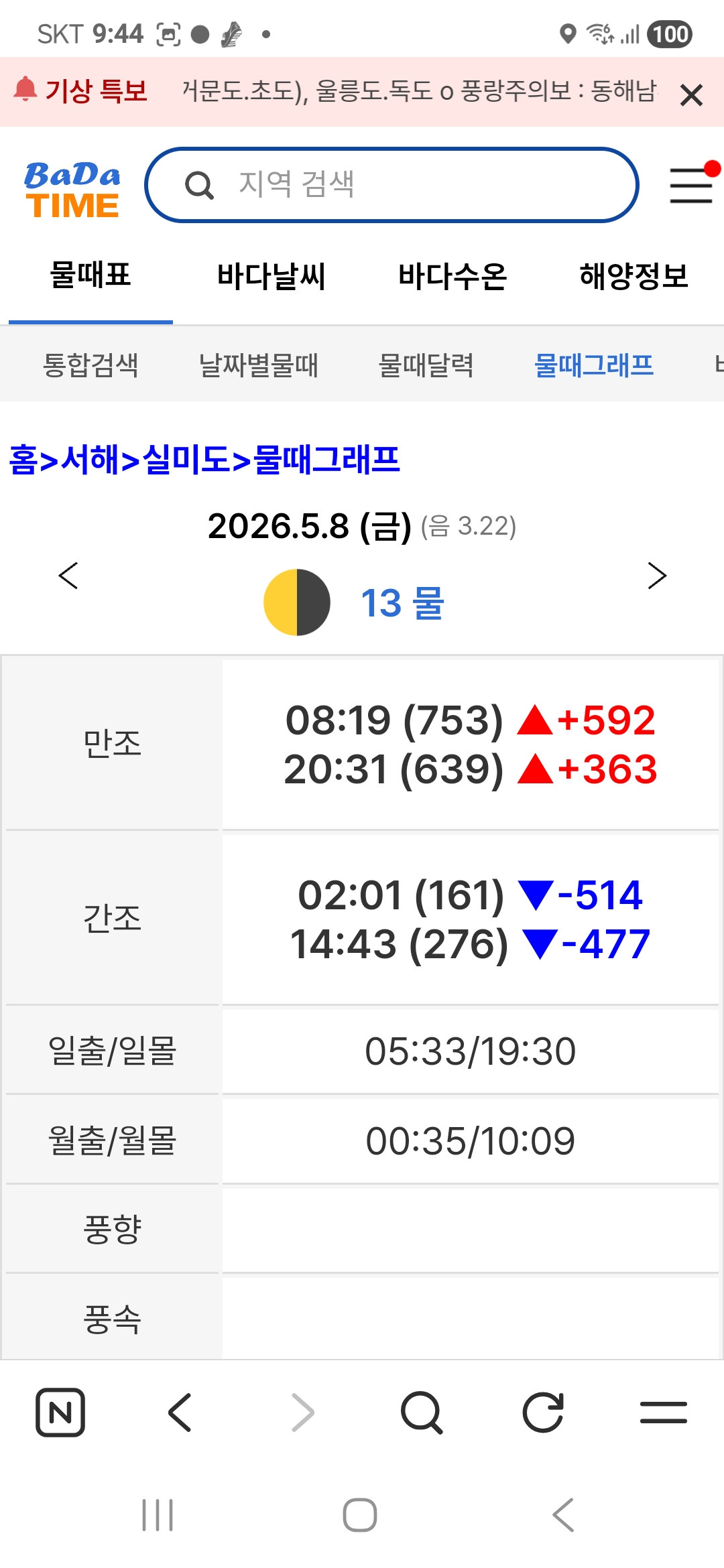
Task: Go back using the browser toolbar arrow
Action: click(x=180, y=1413)
